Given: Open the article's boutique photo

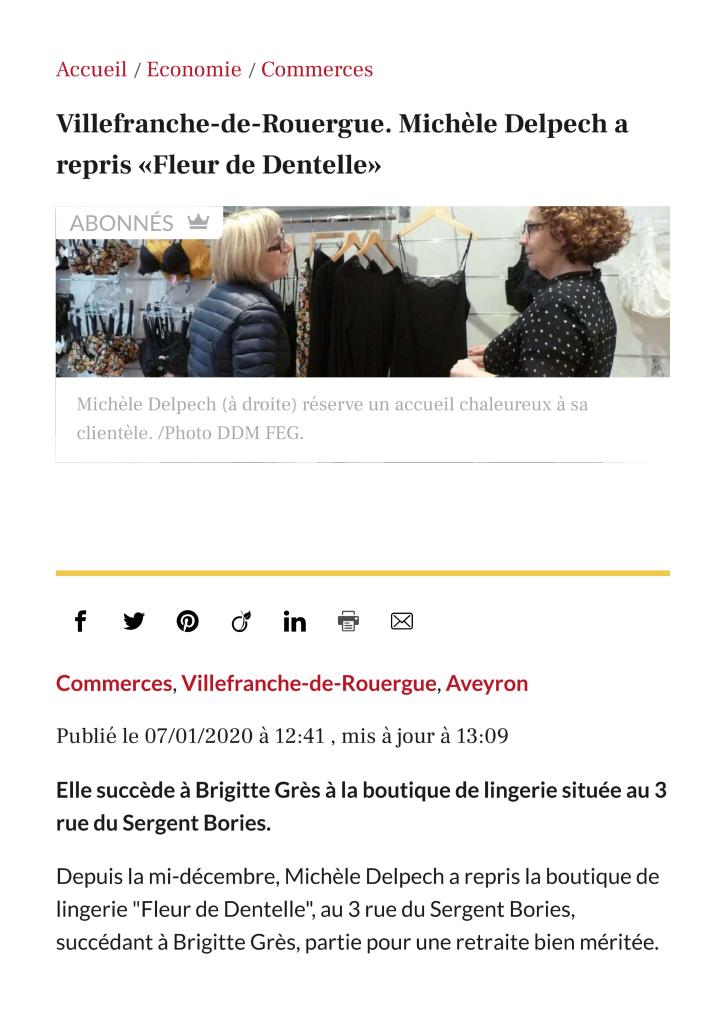Looking at the screenshot, I should tap(362, 292).
